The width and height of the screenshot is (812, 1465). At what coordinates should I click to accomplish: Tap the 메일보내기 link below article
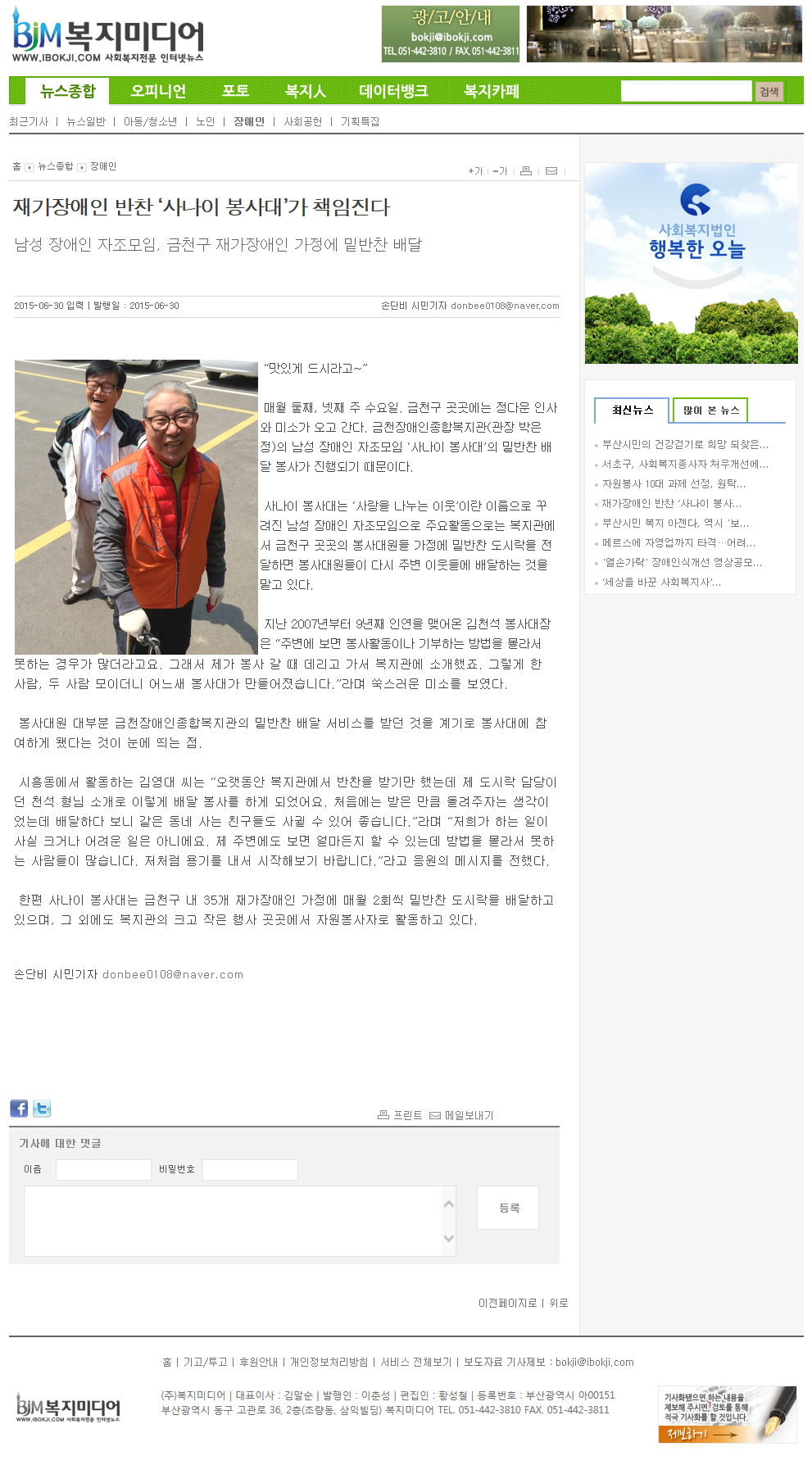pyautogui.click(x=462, y=1115)
